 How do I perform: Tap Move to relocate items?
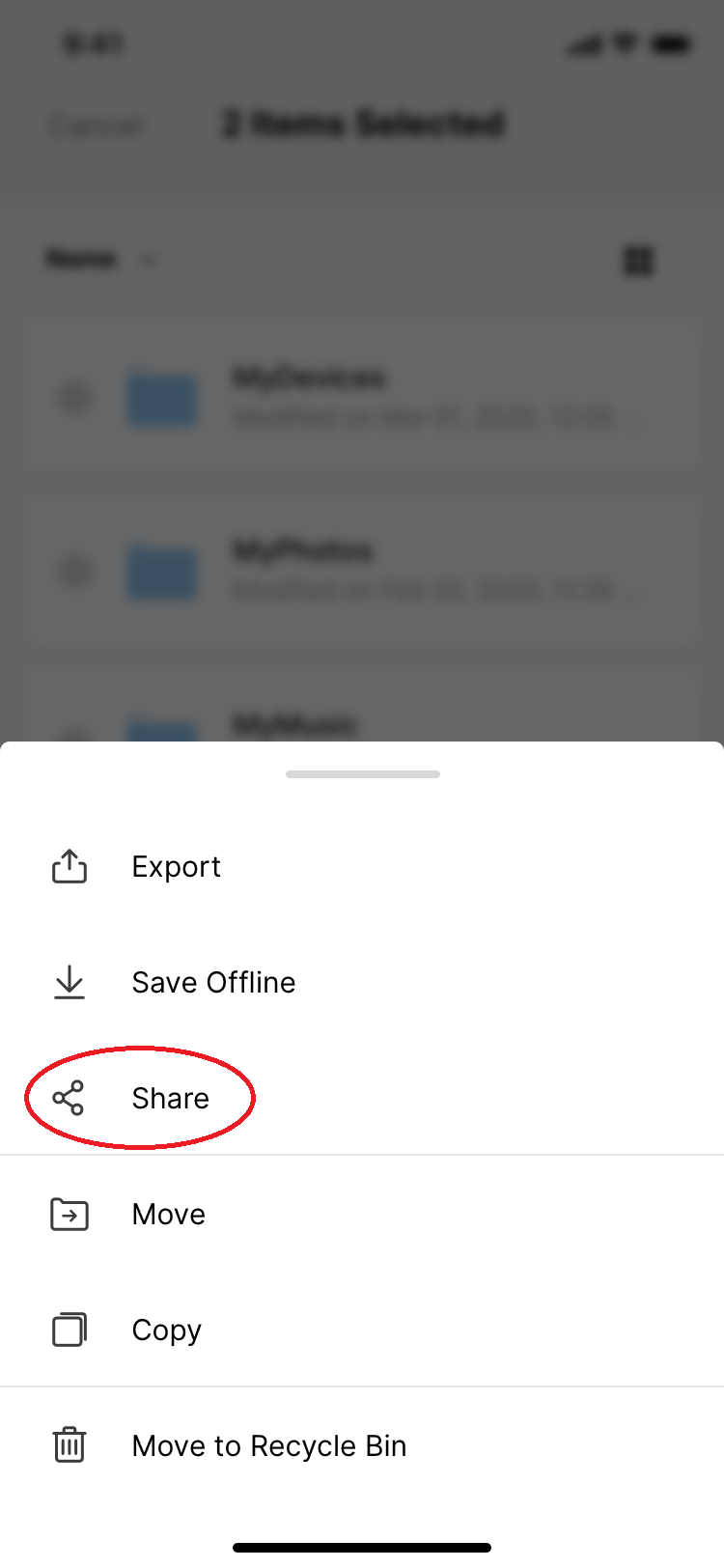click(362, 1214)
